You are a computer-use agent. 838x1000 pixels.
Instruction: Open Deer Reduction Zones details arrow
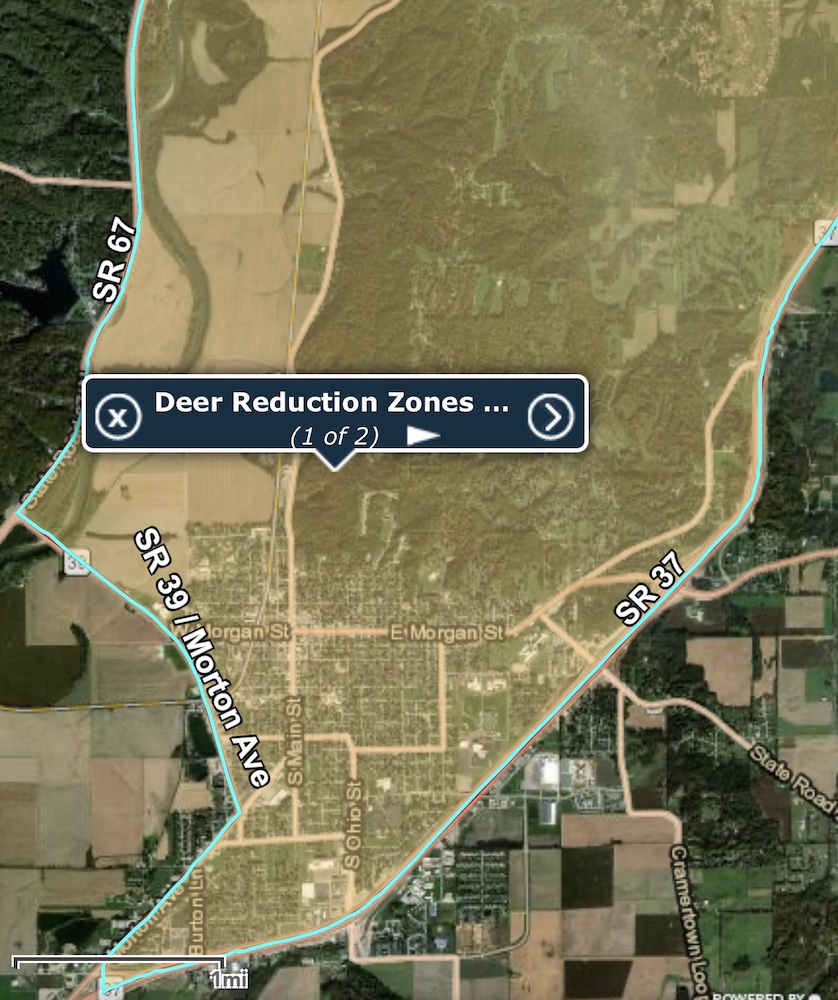pos(551,416)
